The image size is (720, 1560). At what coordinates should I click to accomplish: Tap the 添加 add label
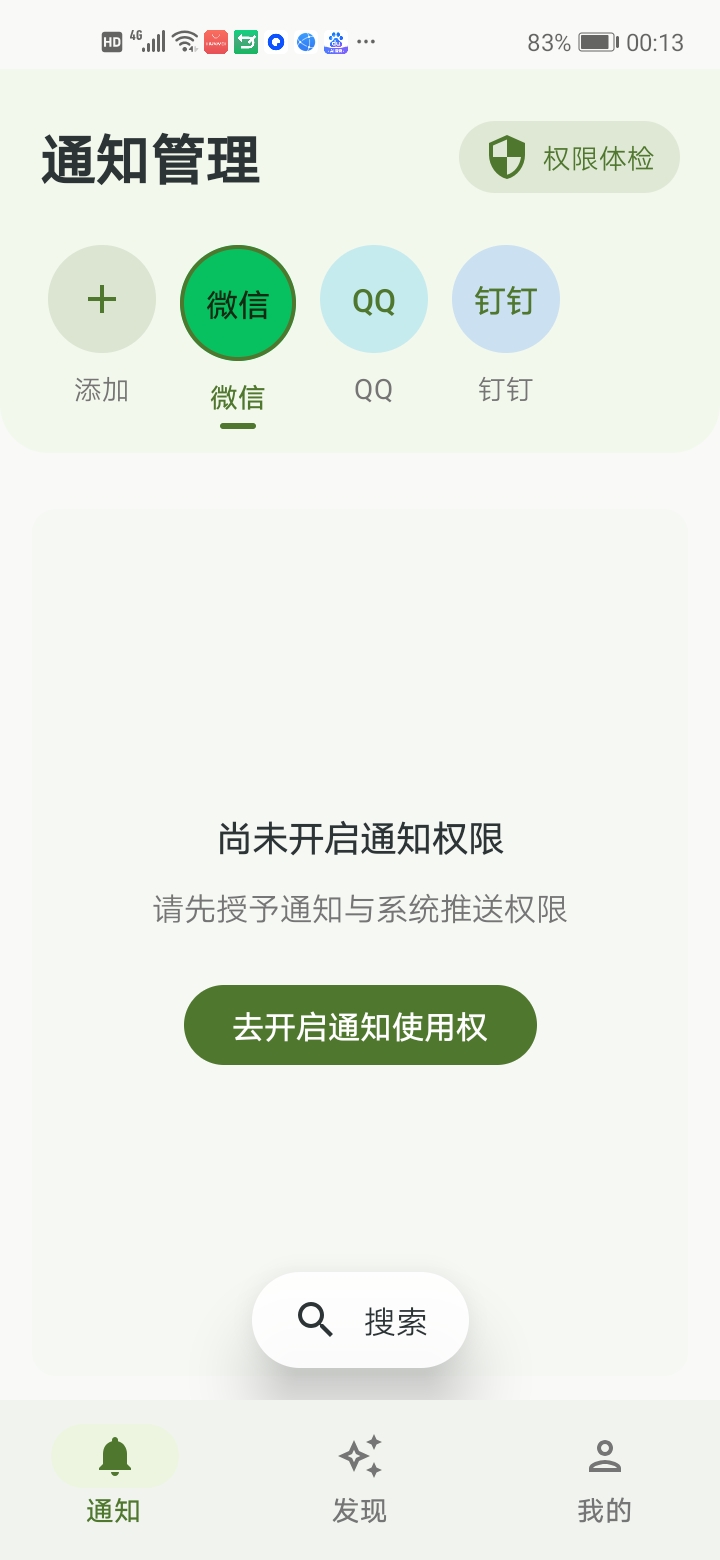[101, 391]
